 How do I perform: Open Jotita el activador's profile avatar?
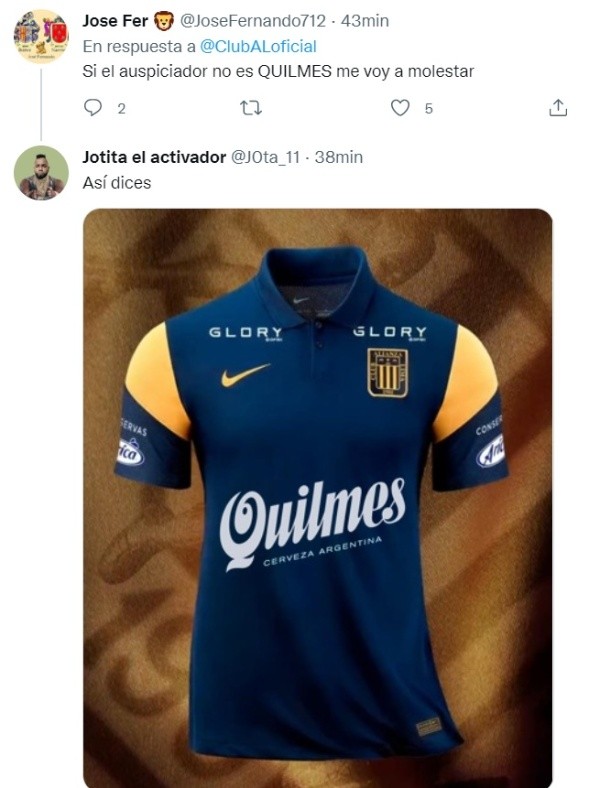click(x=41, y=173)
